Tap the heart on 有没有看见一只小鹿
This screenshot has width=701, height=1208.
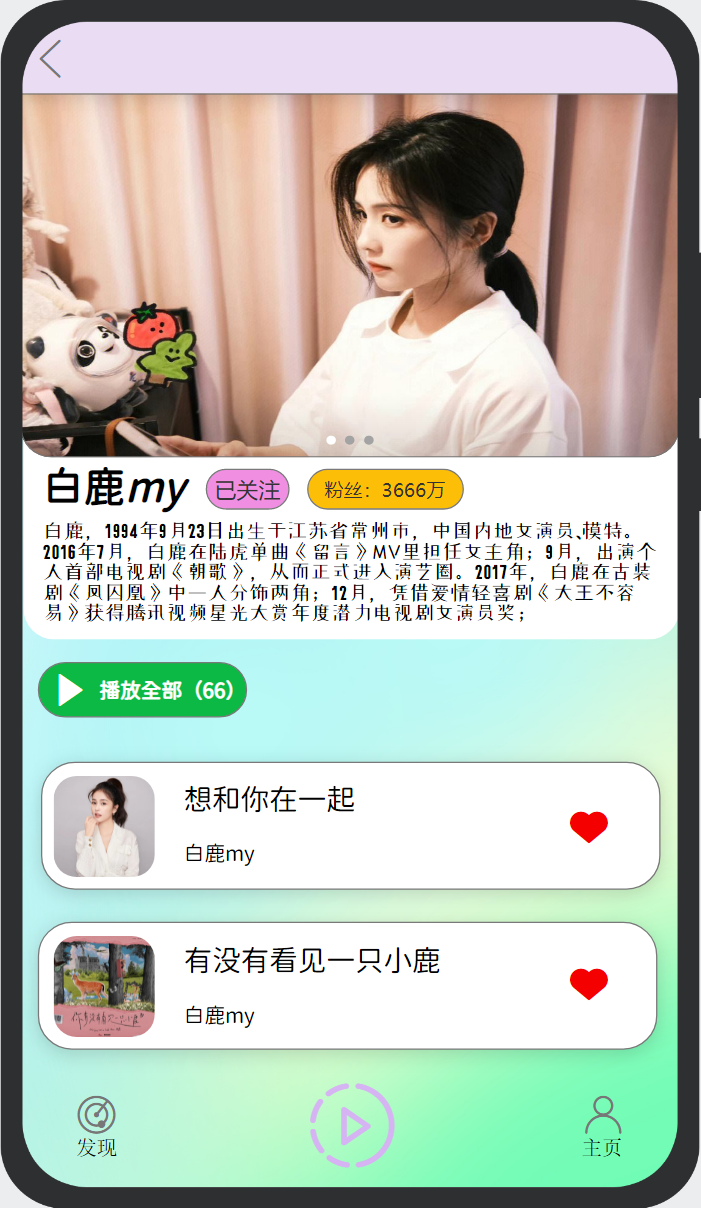coord(589,984)
